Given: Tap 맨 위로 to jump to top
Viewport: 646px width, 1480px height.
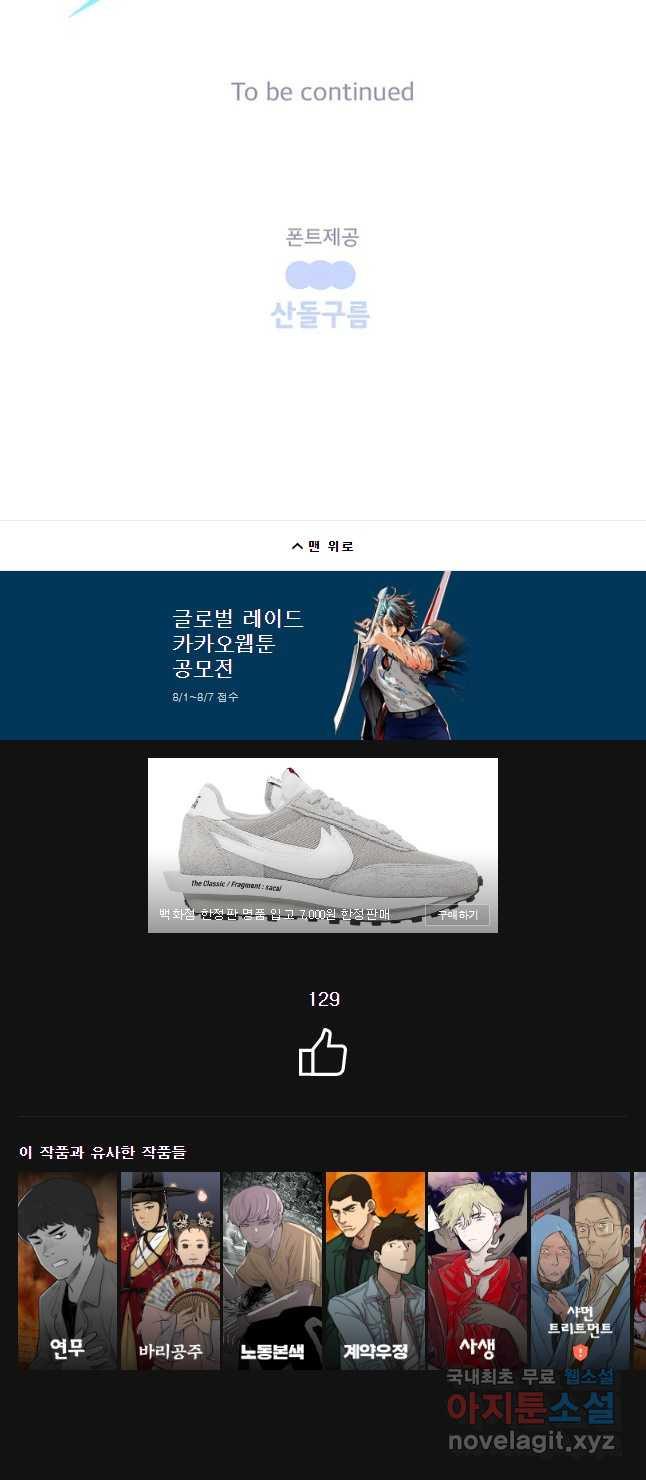Looking at the screenshot, I should (x=323, y=546).
